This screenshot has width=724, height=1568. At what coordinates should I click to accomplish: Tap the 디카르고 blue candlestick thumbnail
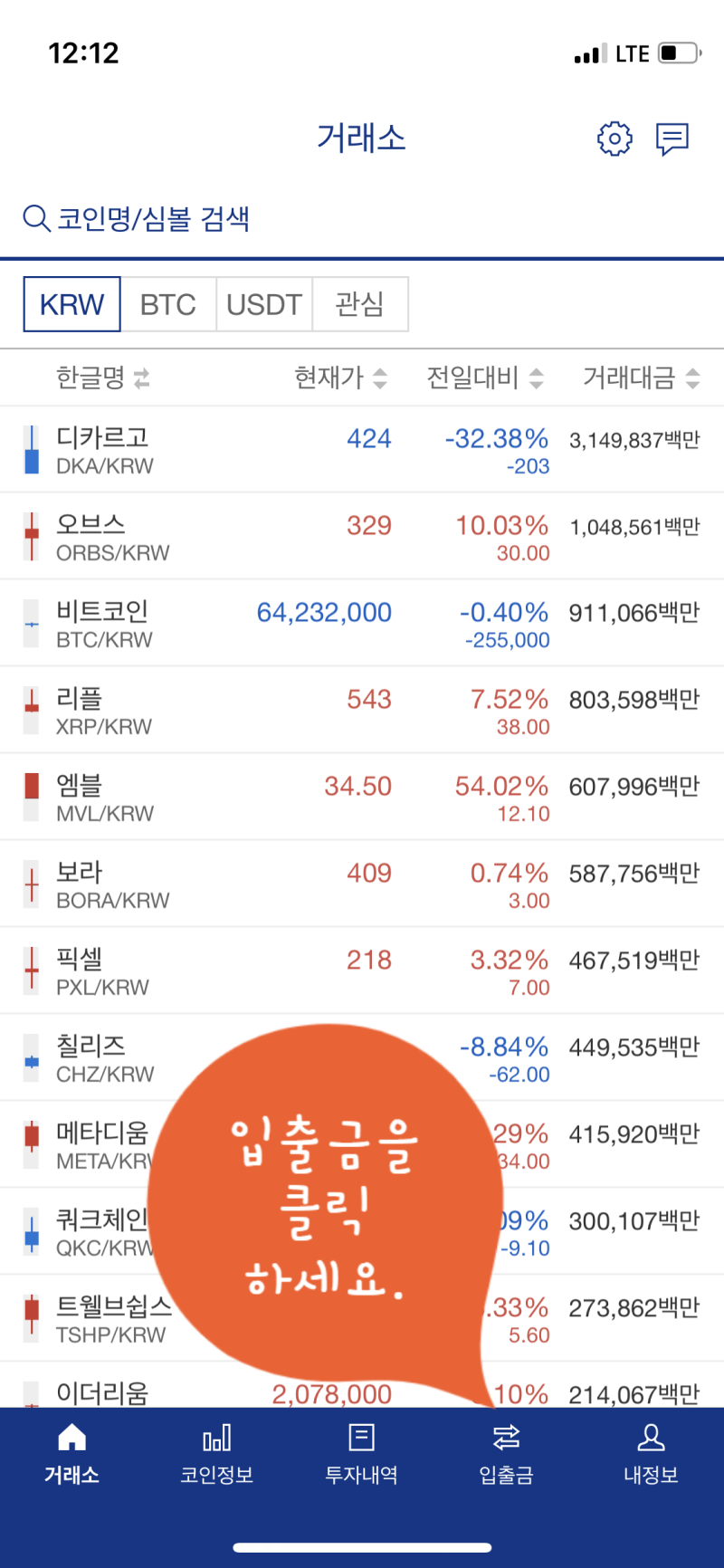[30, 449]
